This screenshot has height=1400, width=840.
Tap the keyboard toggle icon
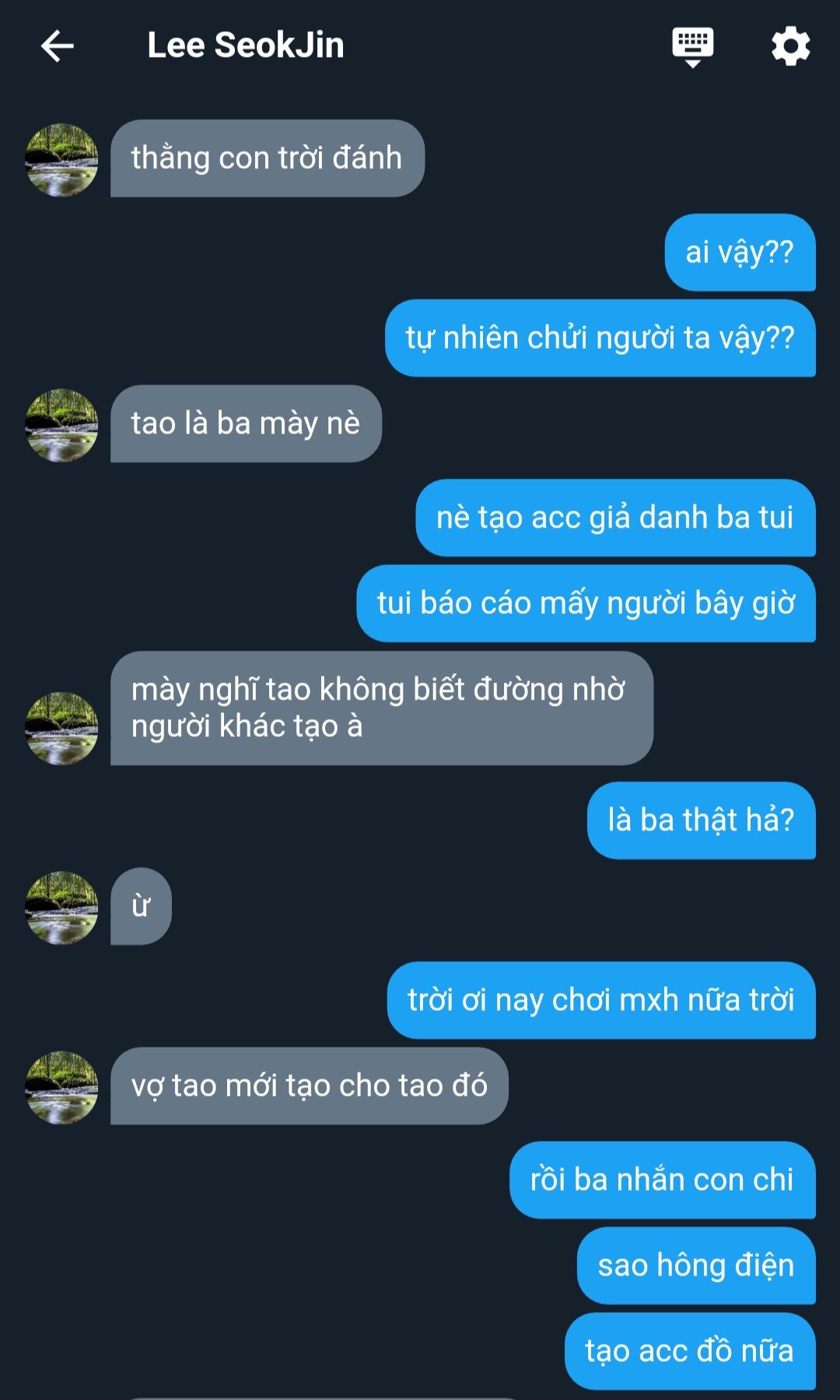pos(692,46)
